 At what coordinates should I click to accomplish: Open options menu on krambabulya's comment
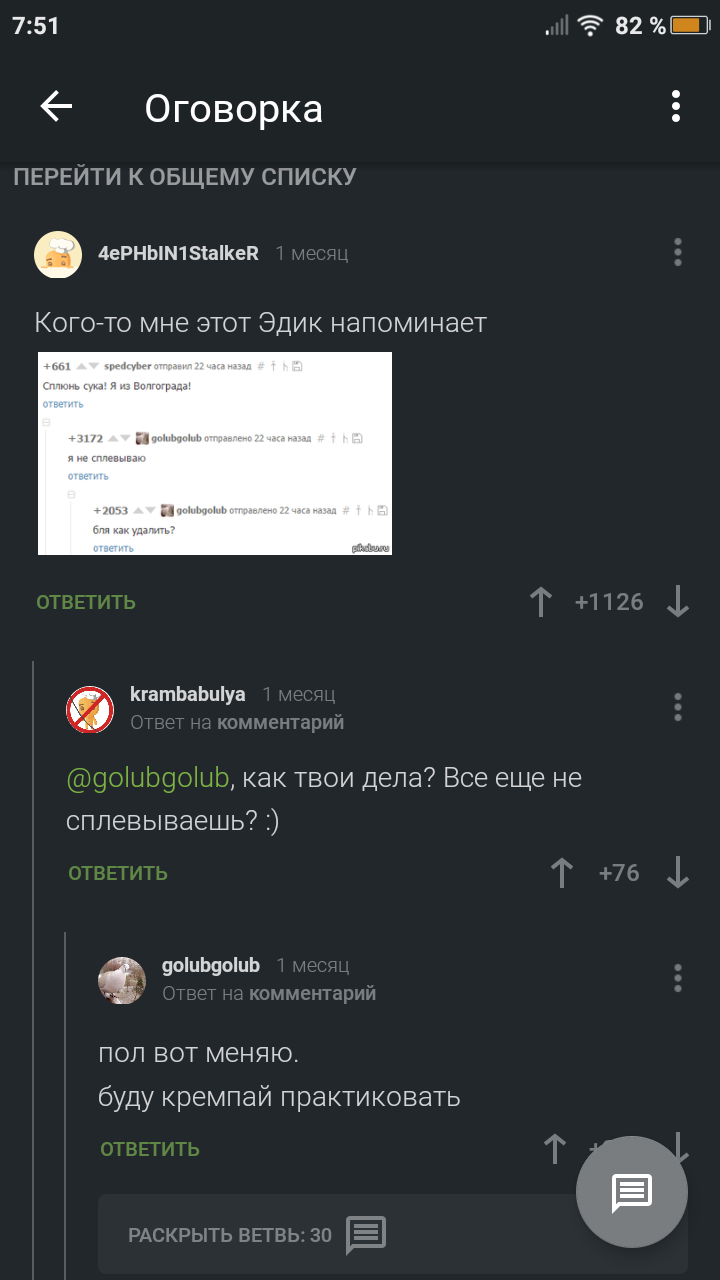(x=677, y=707)
